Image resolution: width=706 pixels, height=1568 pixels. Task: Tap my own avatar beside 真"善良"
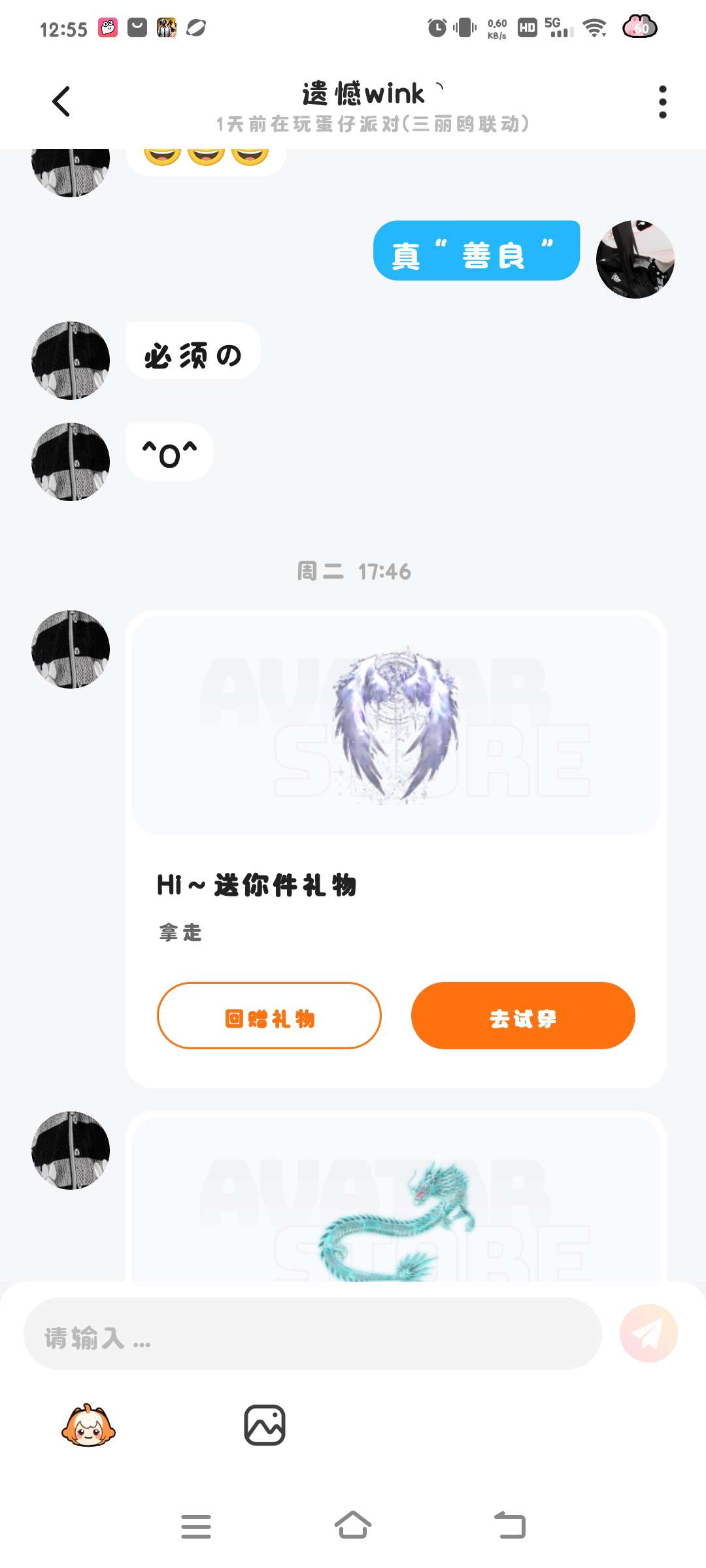coord(635,259)
